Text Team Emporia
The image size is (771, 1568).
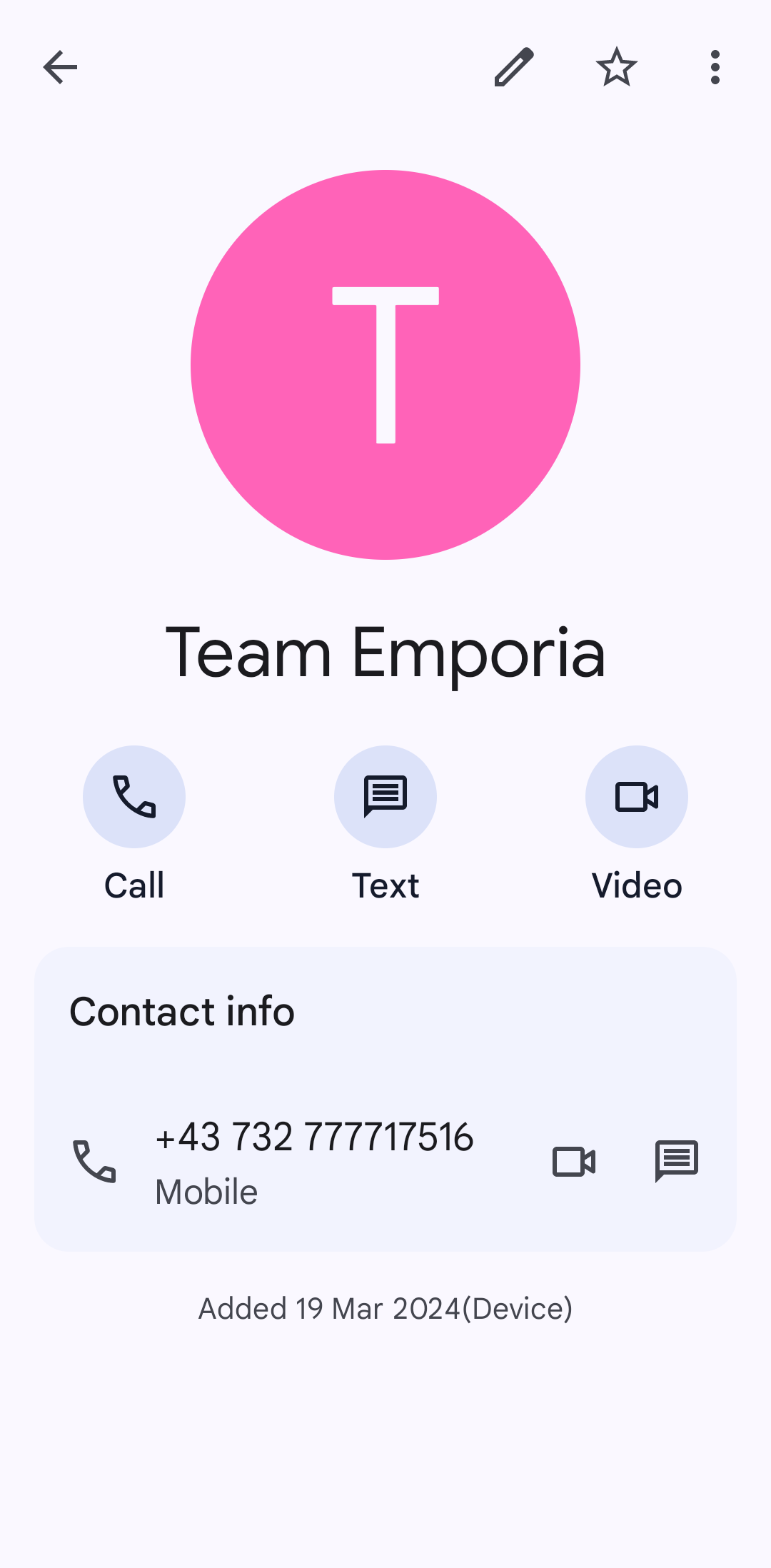385,797
